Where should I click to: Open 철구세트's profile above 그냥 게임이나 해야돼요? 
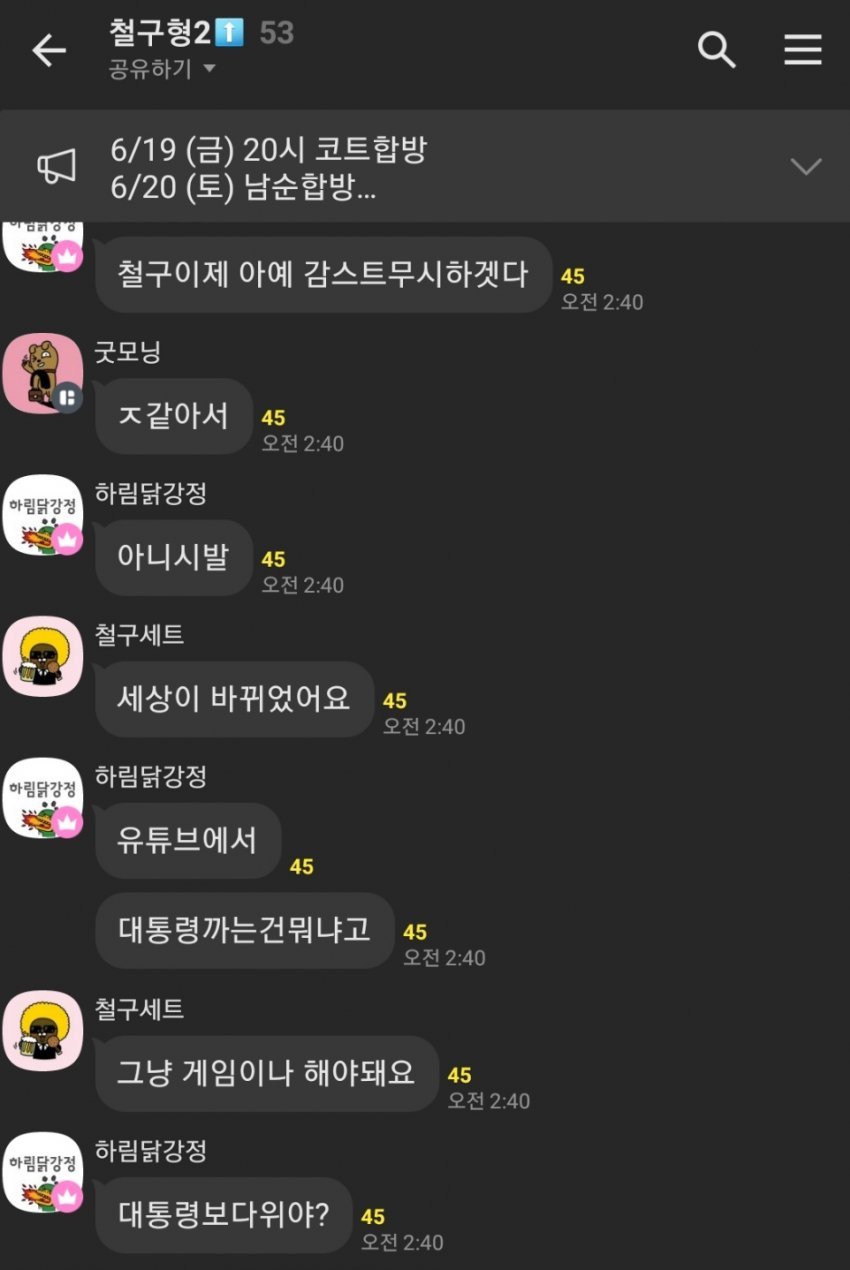pos(43,1030)
